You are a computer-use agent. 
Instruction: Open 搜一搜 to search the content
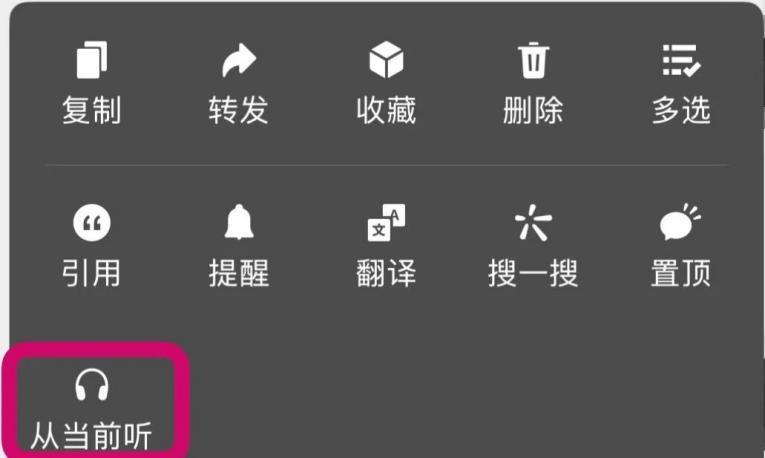533,247
